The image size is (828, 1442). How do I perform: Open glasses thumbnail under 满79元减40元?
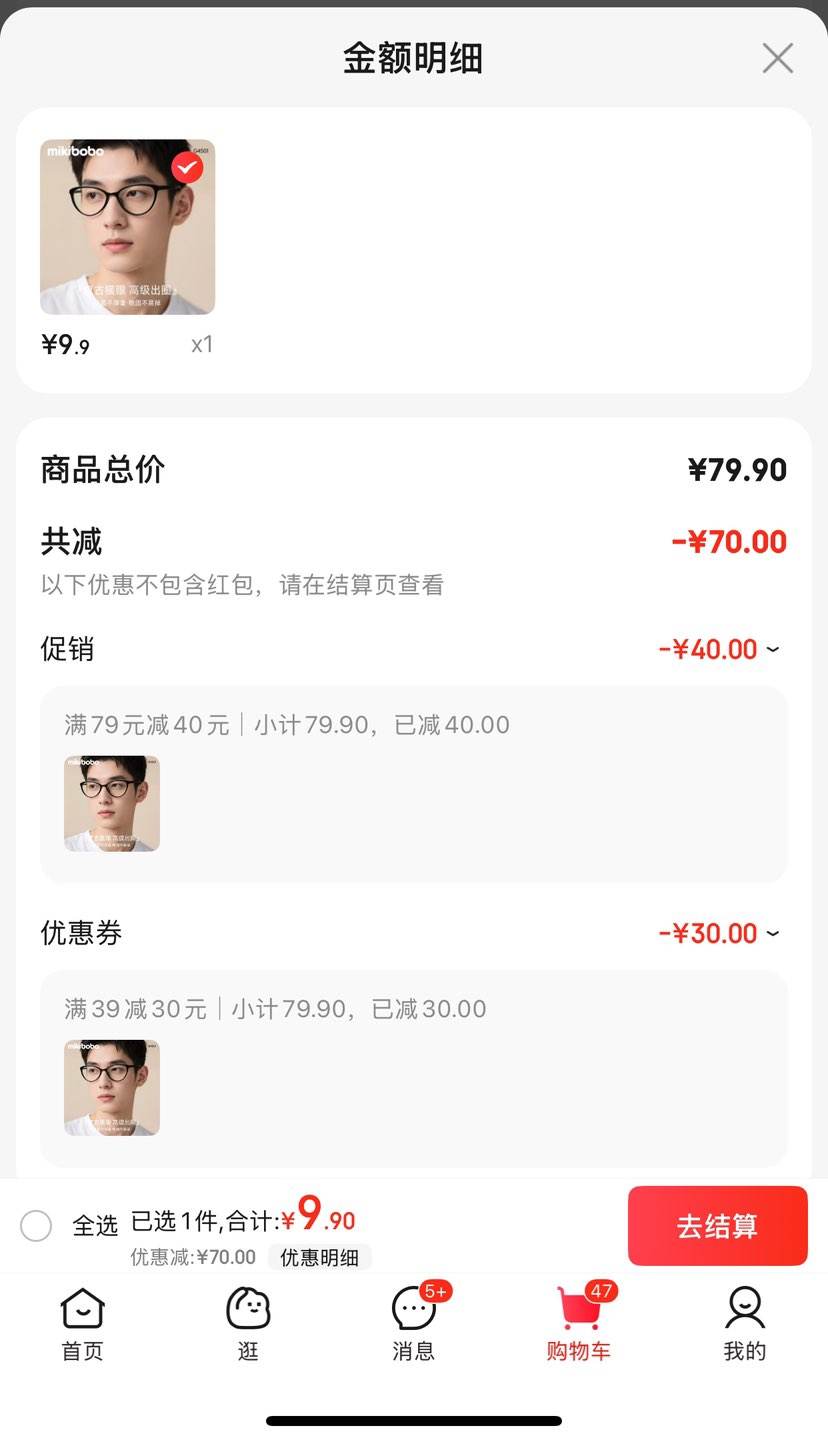click(x=112, y=803)
